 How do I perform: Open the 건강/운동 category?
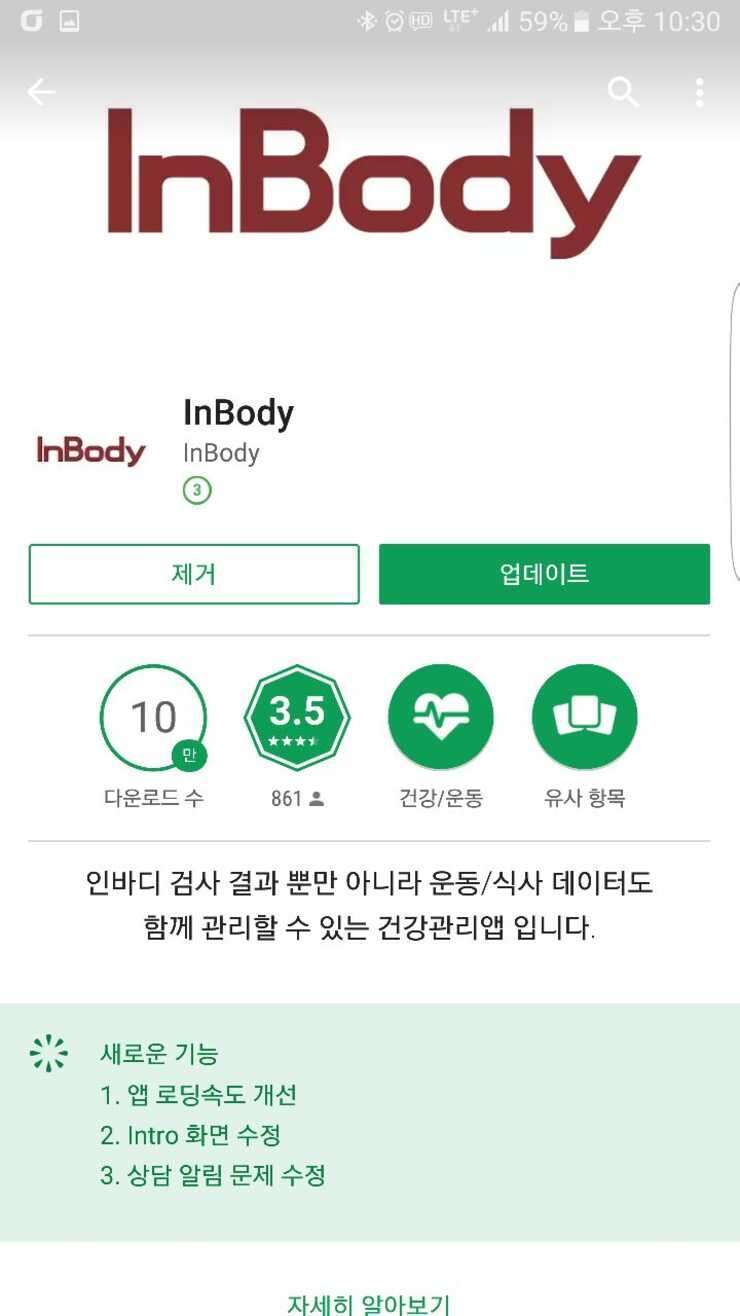[x=441, y=717]
